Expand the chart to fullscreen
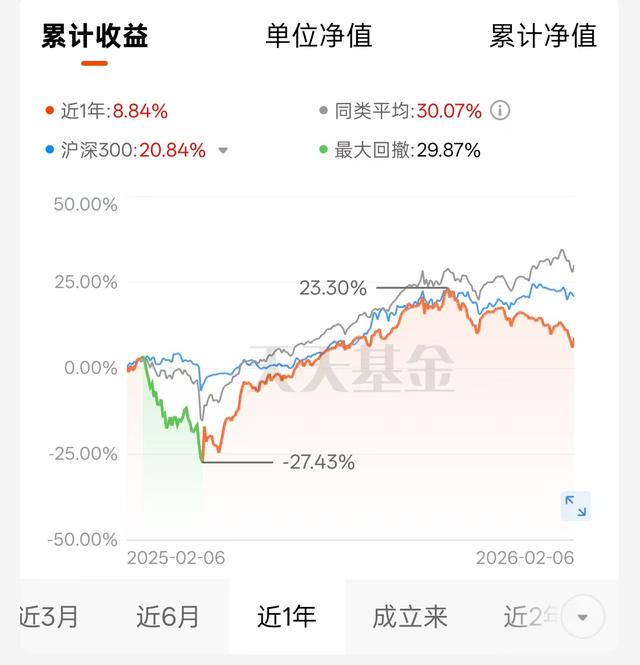The image size is (640, 665). [x=575, y=505]
